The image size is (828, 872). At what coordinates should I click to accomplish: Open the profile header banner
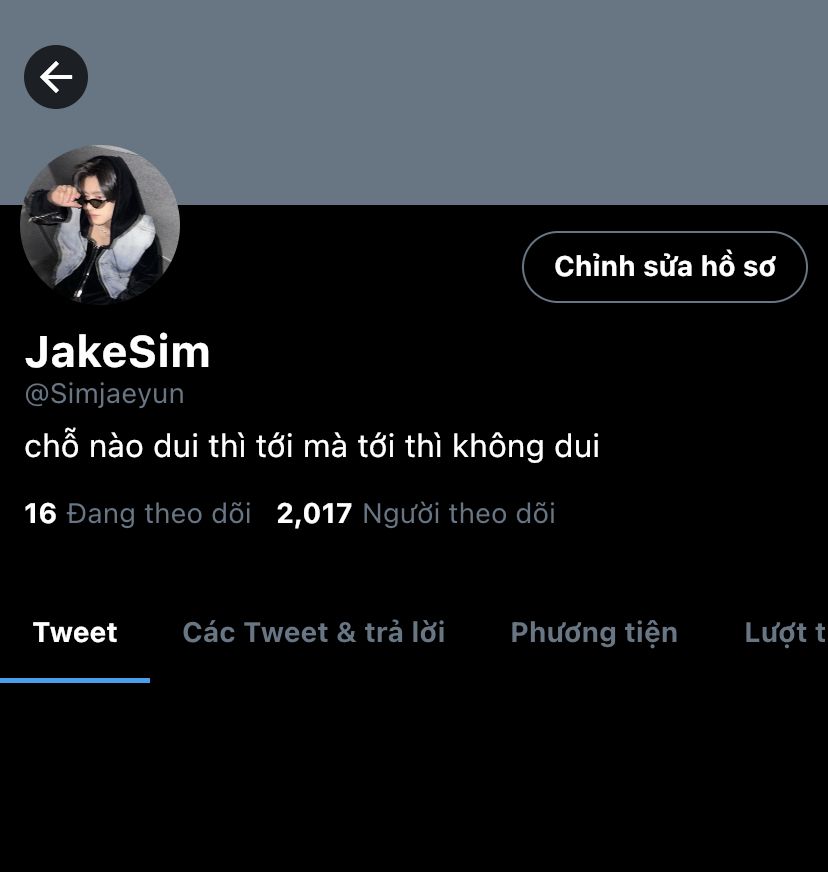450,100
